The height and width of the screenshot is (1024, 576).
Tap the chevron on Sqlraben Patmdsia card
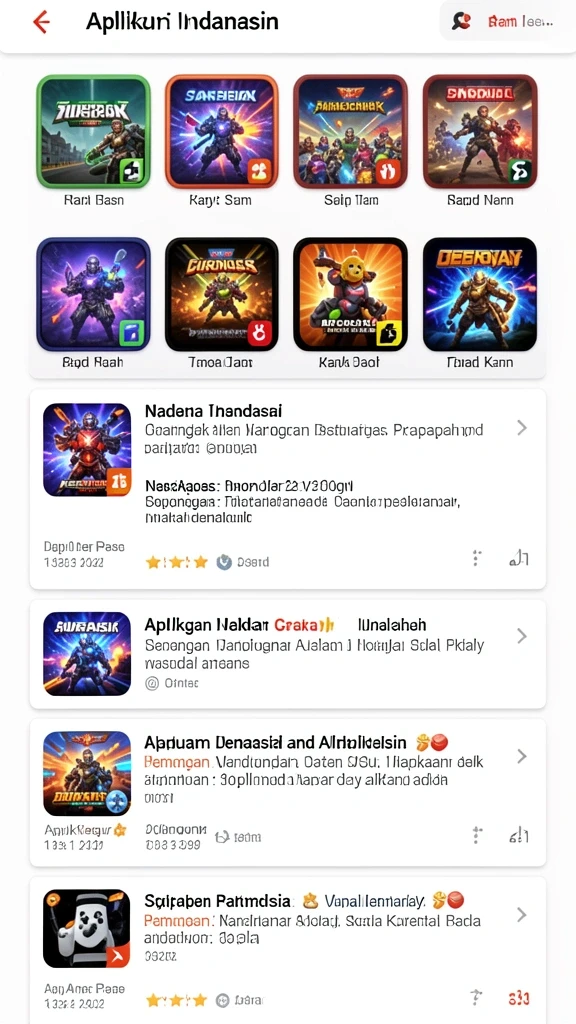521,914
